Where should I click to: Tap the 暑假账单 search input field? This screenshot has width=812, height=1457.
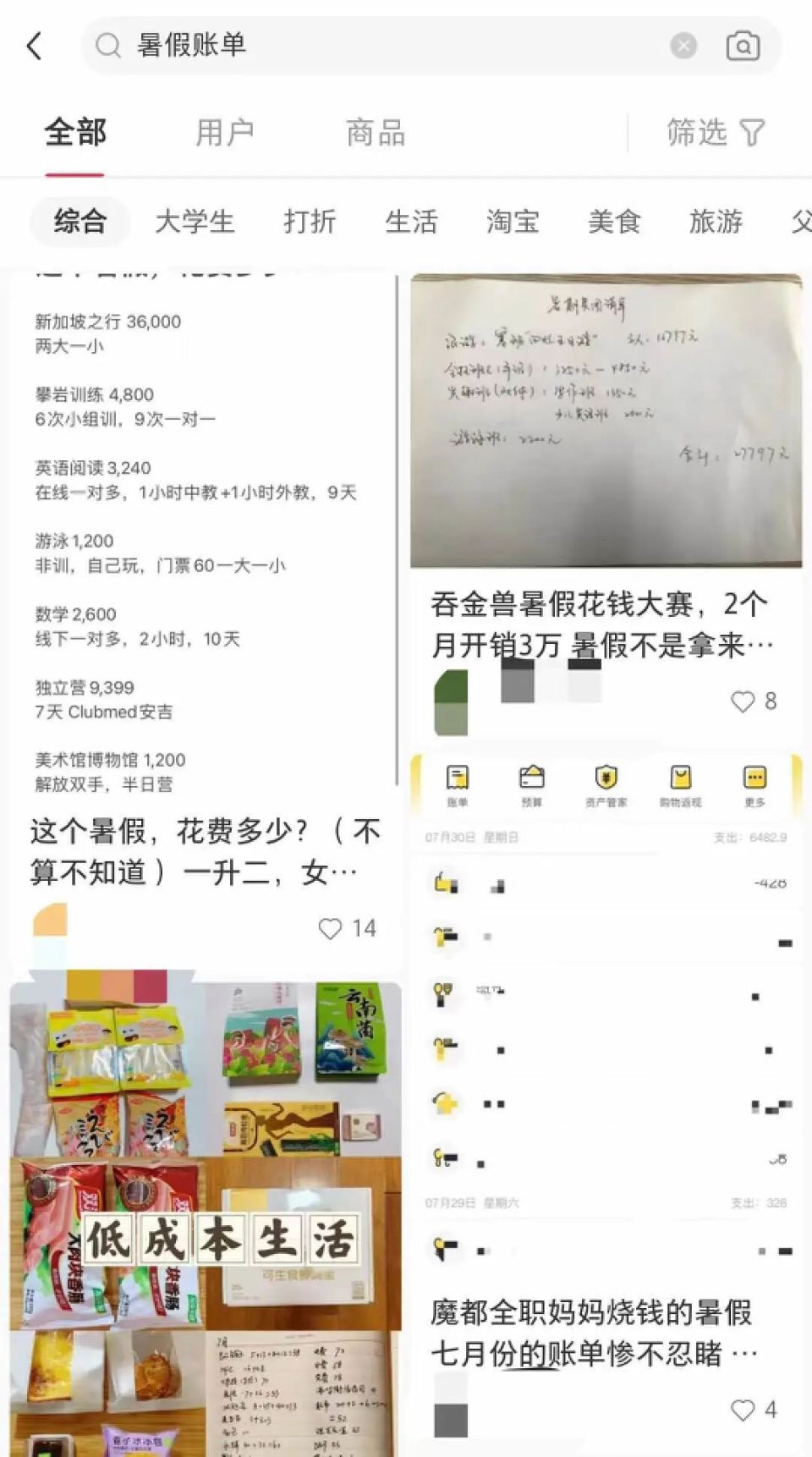click(338, 46)
